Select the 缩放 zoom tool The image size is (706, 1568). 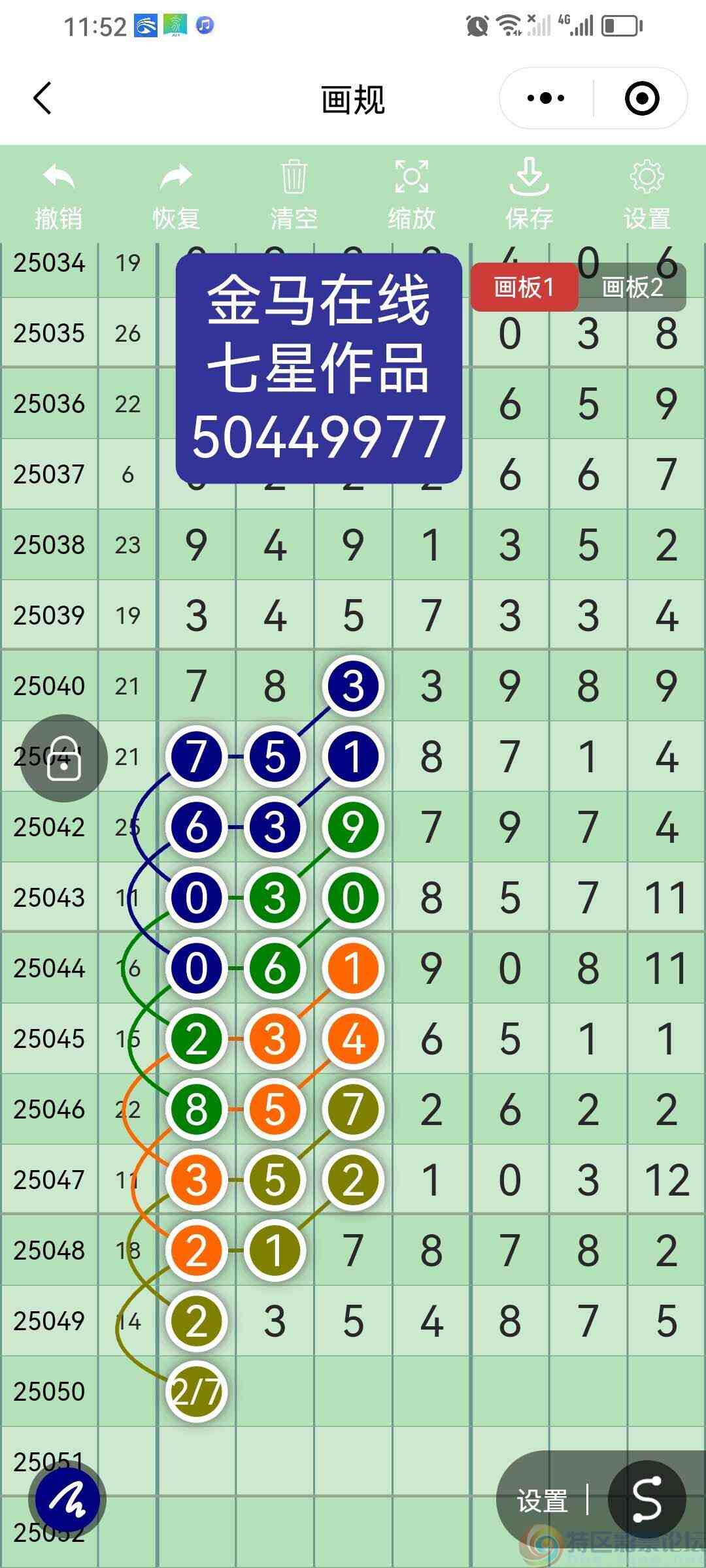(411, 196)
